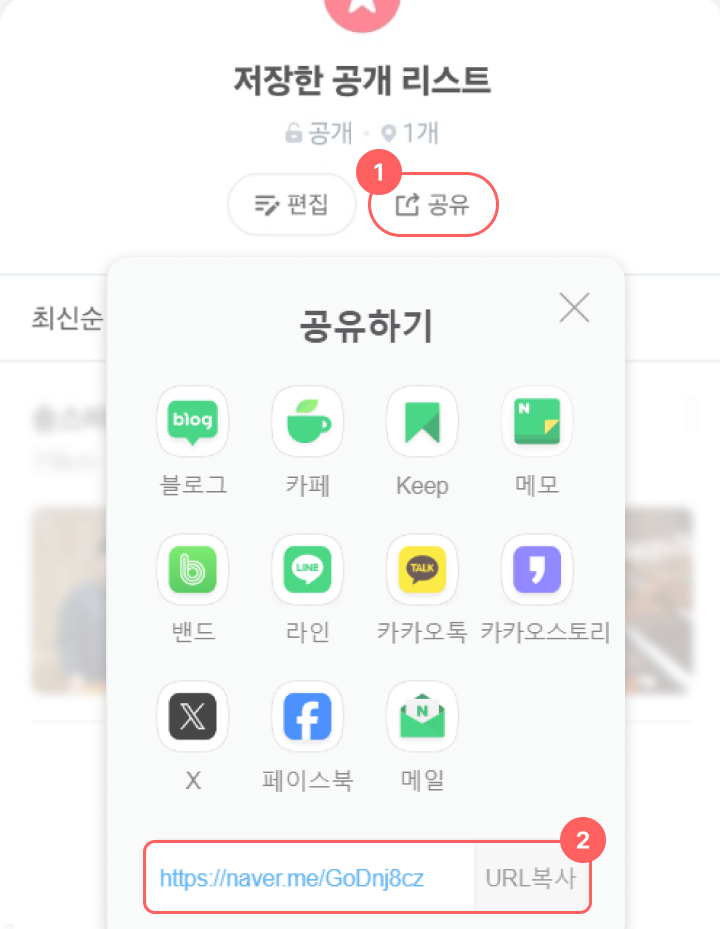720x929 pixels.
Task: Send through 카카오톡
Action: pyautogui.click(x=422, y=570)
